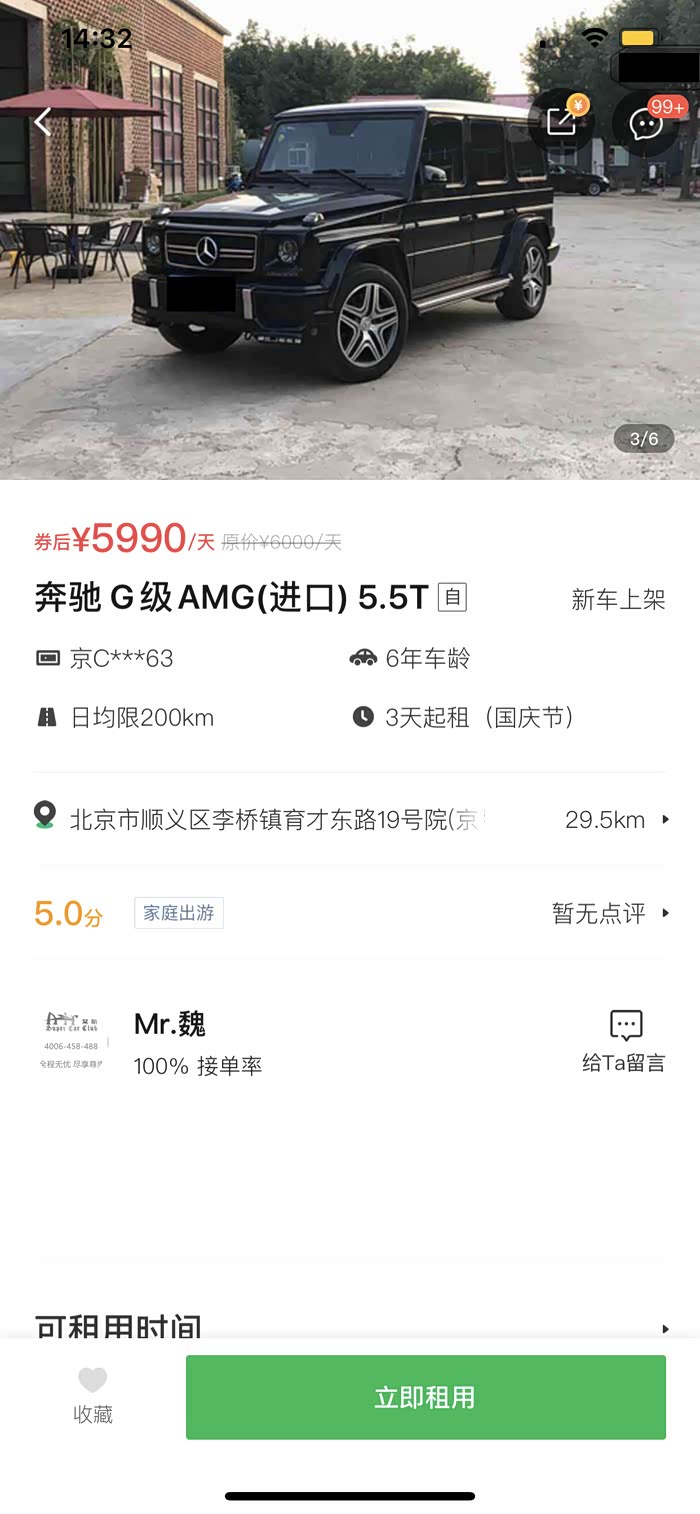700x1514 pixels.
Task: View reviews via 暂无点评
Action: pyautogui.click(x=609, y=913)
